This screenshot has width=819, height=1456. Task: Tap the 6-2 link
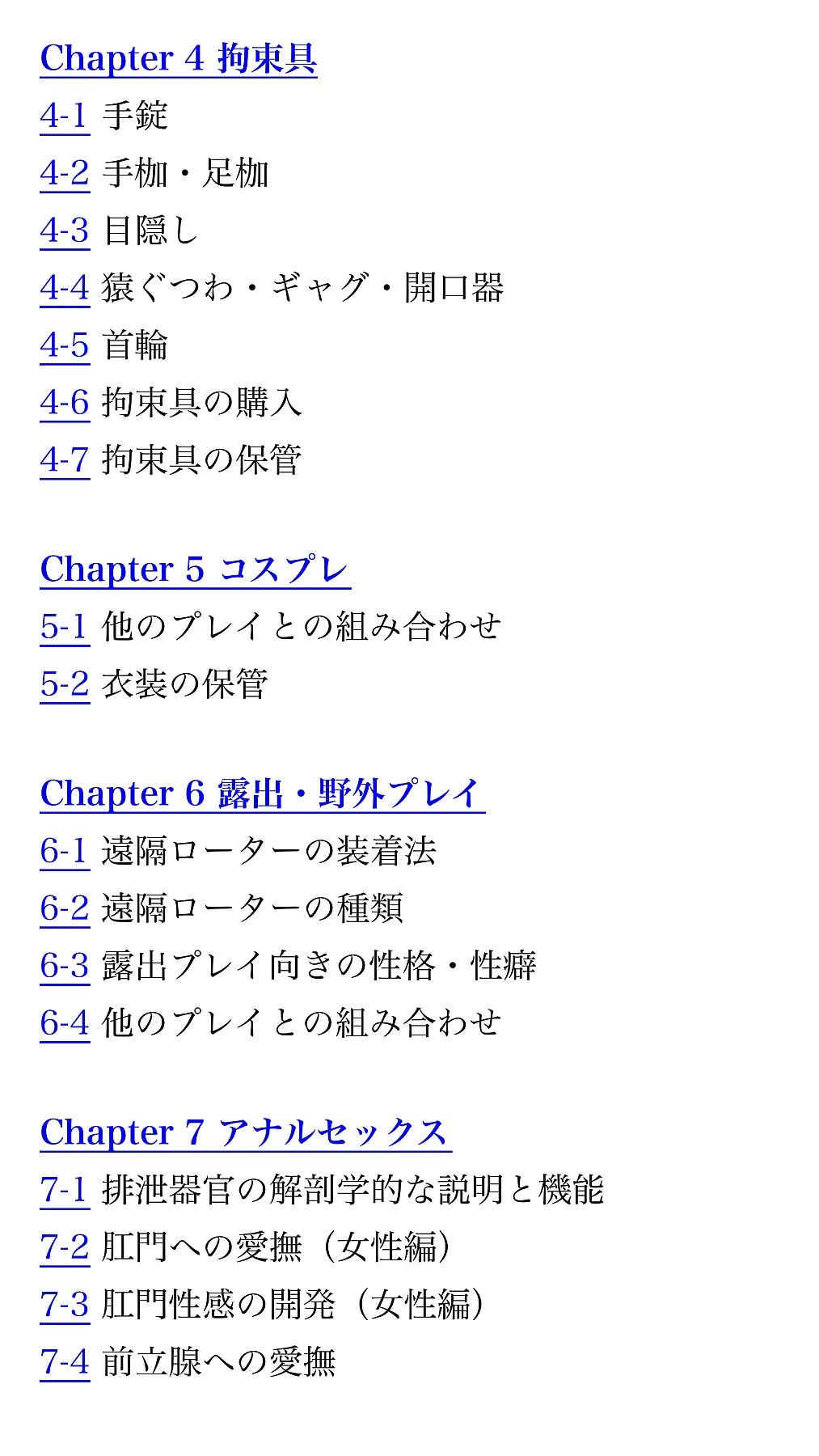(x=65, y=908)
